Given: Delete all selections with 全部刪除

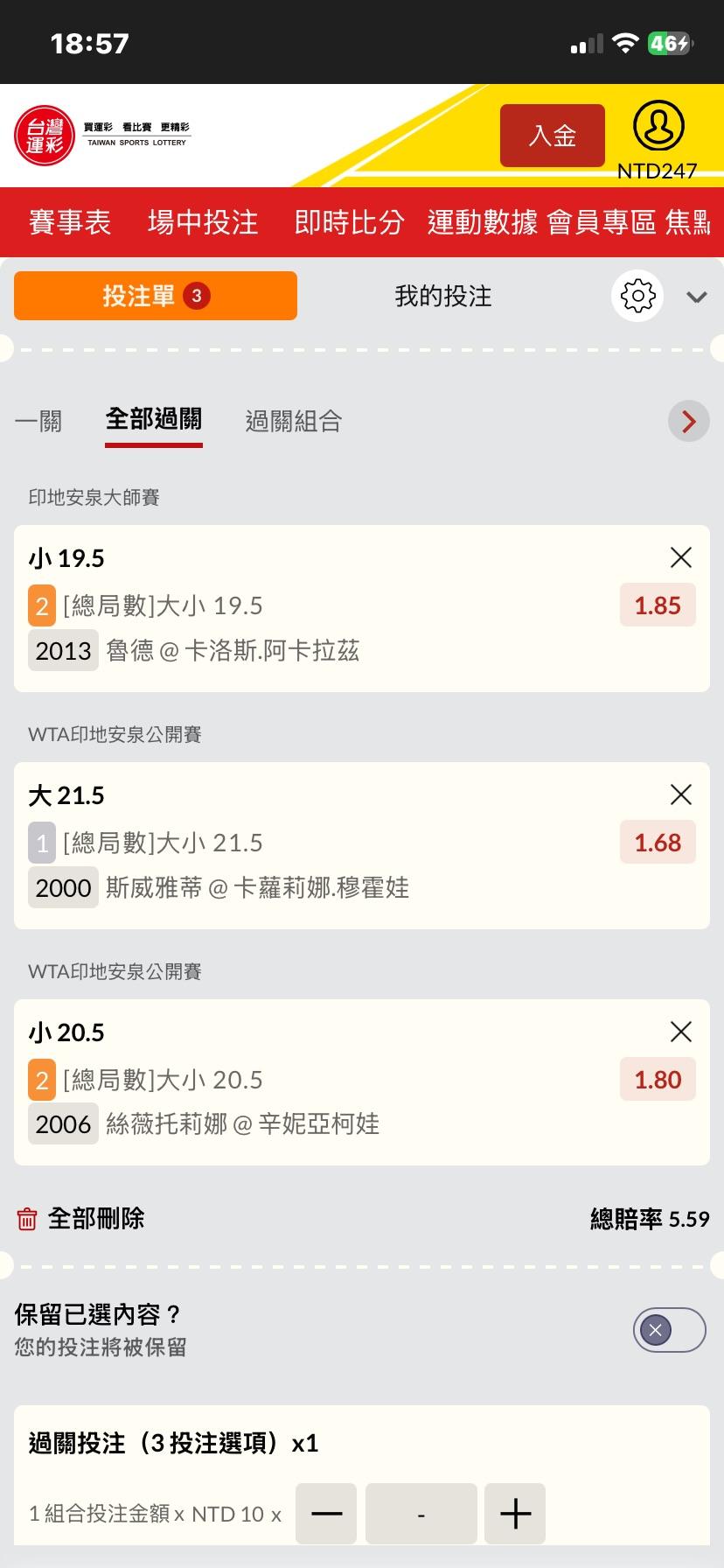Looking at the screenshot, I should pyautogui.click(x=81, y=1219).
